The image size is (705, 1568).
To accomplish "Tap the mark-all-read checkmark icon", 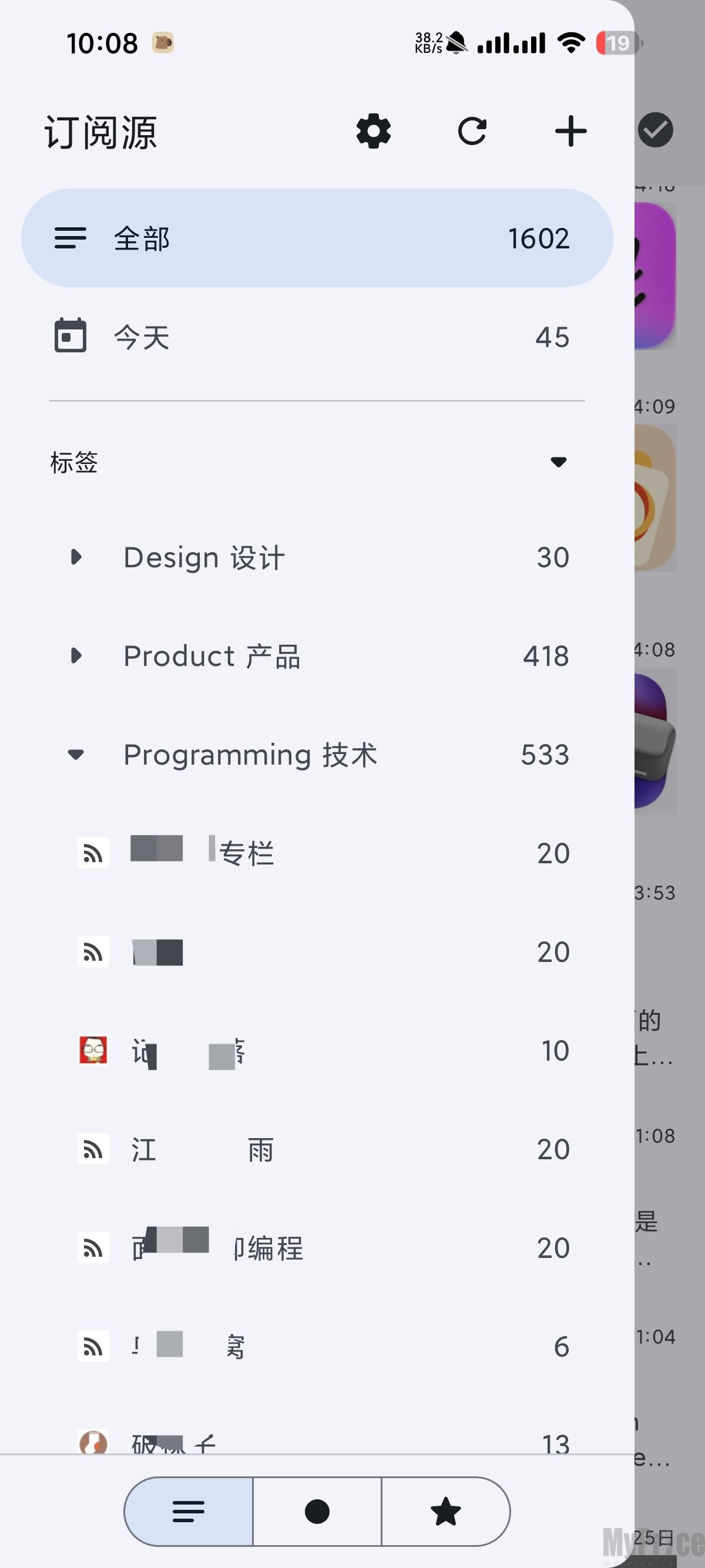I will [x=656, y=129].
